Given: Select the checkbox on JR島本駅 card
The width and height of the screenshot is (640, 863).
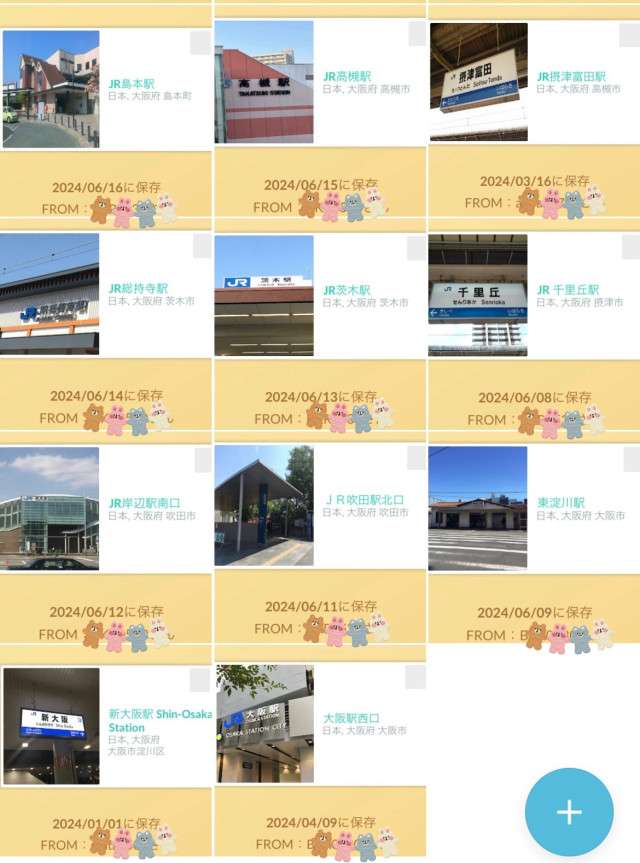Looking at the screenshot, I should pos(200,43).
